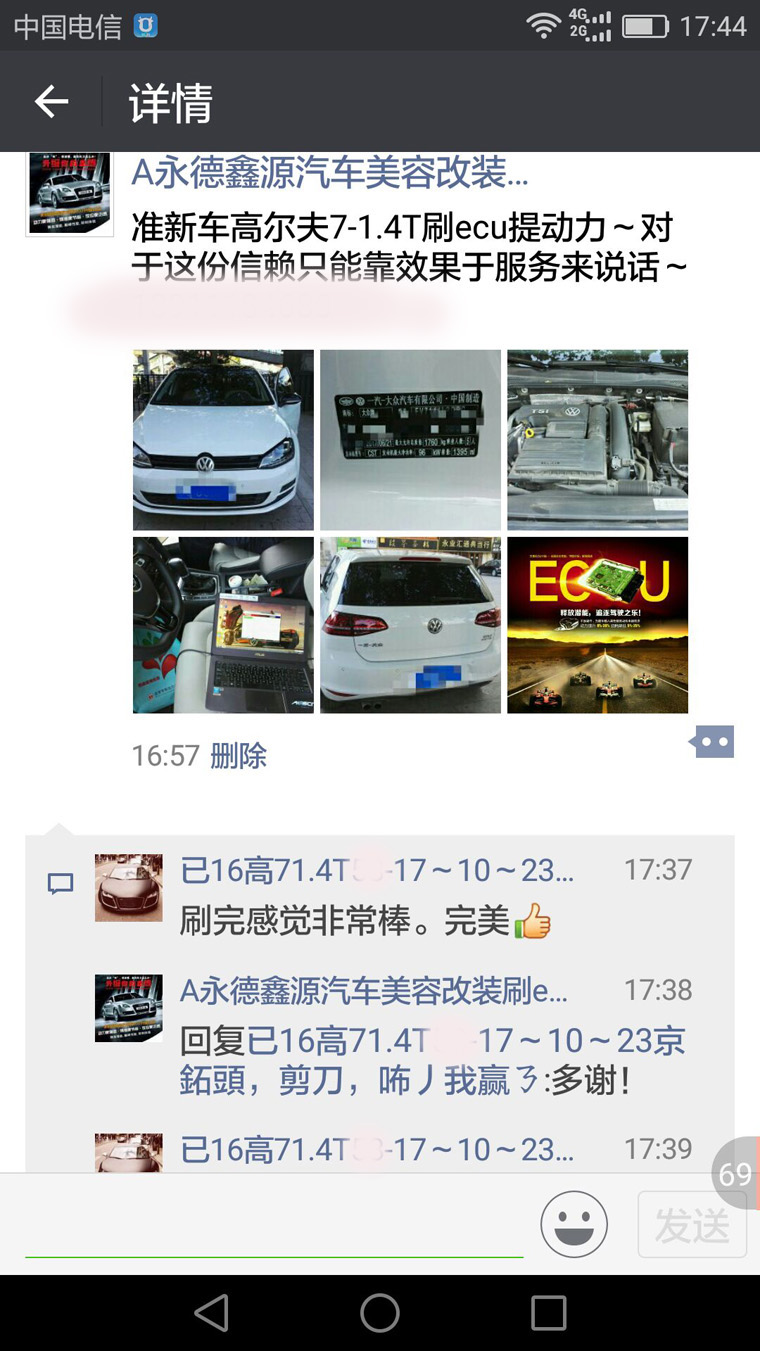View the vehicle nameplate photo
Screen dimensions: 760x1351
coord(410,439)
